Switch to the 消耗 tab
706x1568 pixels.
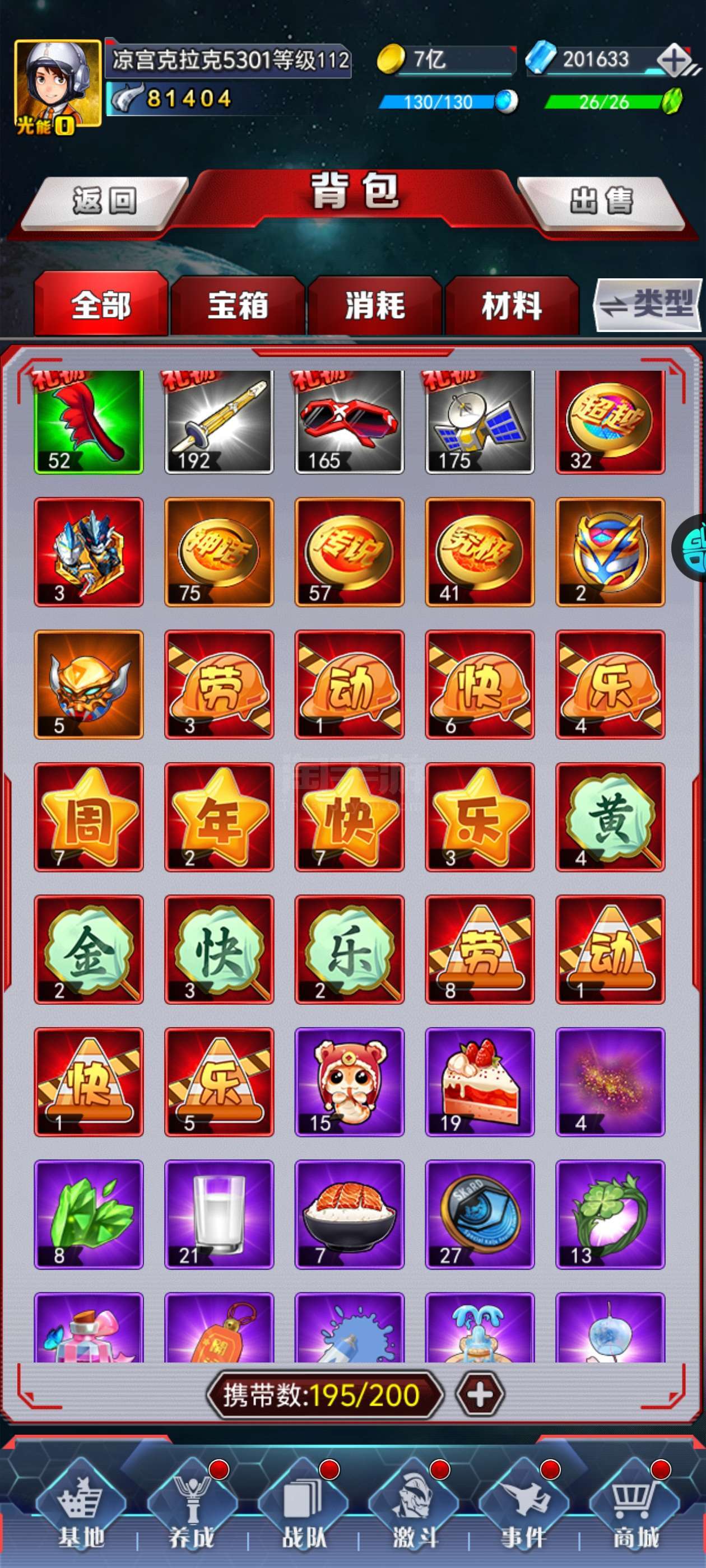click(375, 305)
